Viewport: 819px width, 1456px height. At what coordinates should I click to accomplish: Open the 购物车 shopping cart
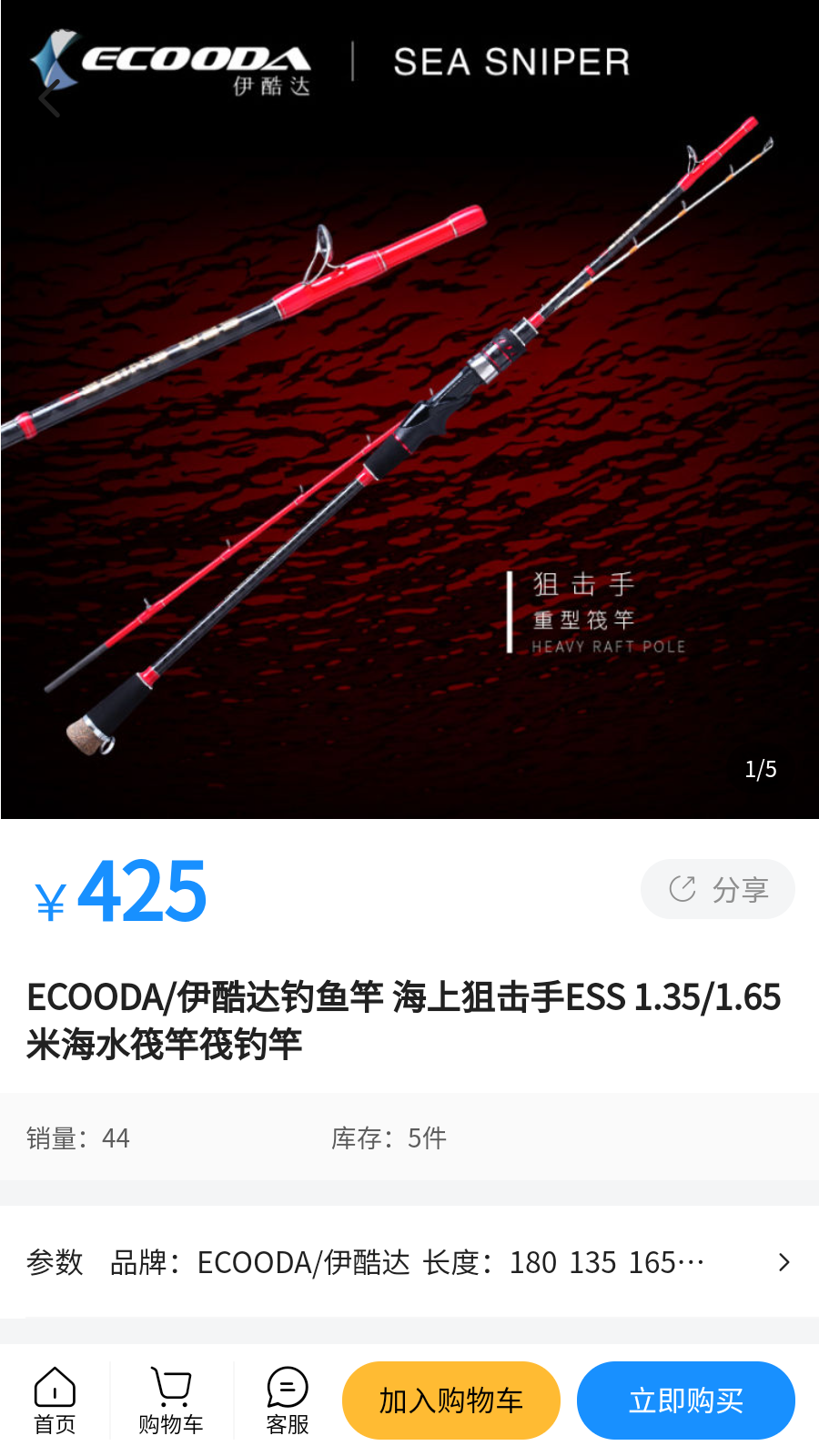[x=171, y=1400]
